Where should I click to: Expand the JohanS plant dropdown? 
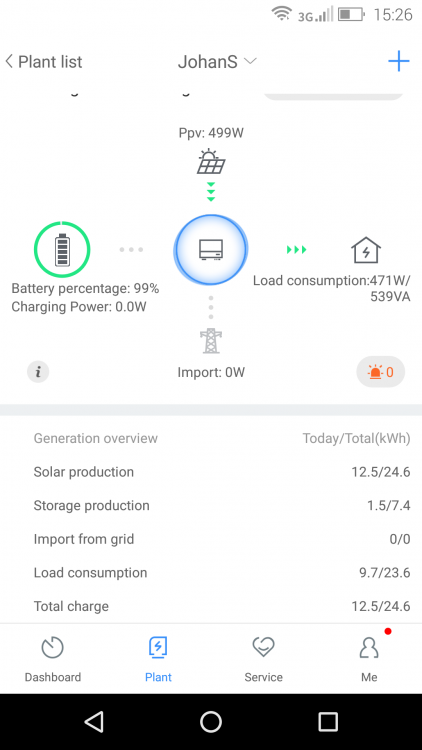217,62
